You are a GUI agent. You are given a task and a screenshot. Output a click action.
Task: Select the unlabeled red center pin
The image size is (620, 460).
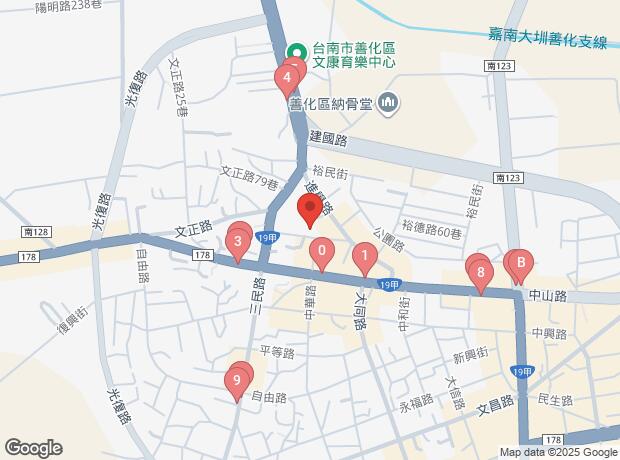coord(310,210)
